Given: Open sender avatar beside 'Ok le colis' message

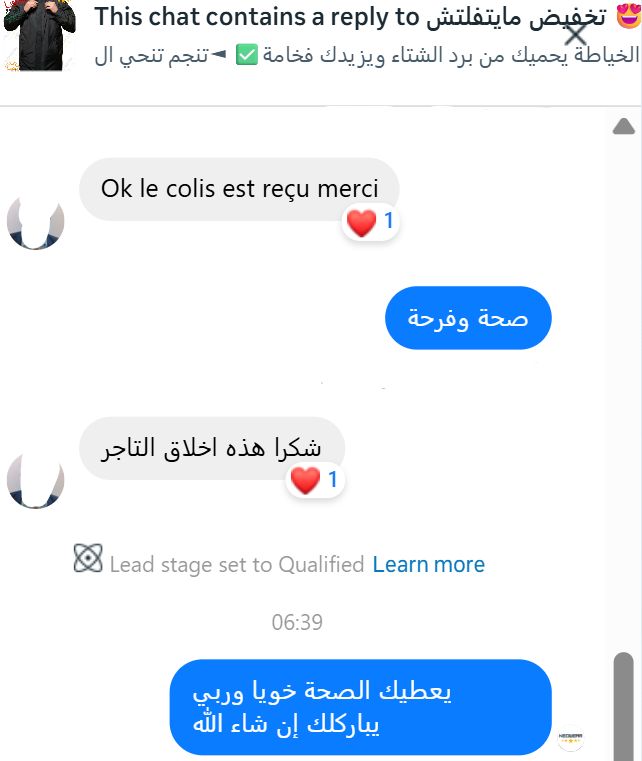Looking at the screenshot, I should pyautogui.click(x=35, y=222).
